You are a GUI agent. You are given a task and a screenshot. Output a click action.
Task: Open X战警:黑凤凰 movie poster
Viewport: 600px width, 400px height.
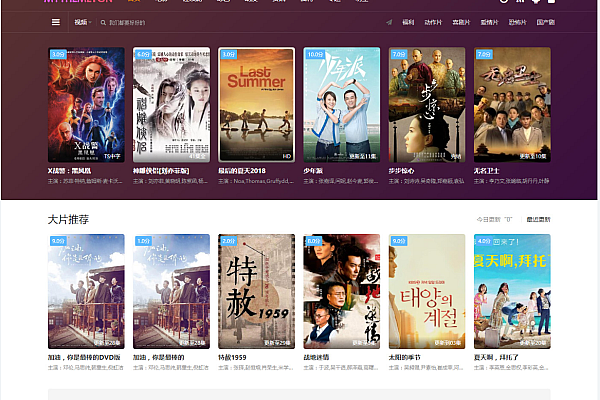pyautogui.click(x=86, y=105)
